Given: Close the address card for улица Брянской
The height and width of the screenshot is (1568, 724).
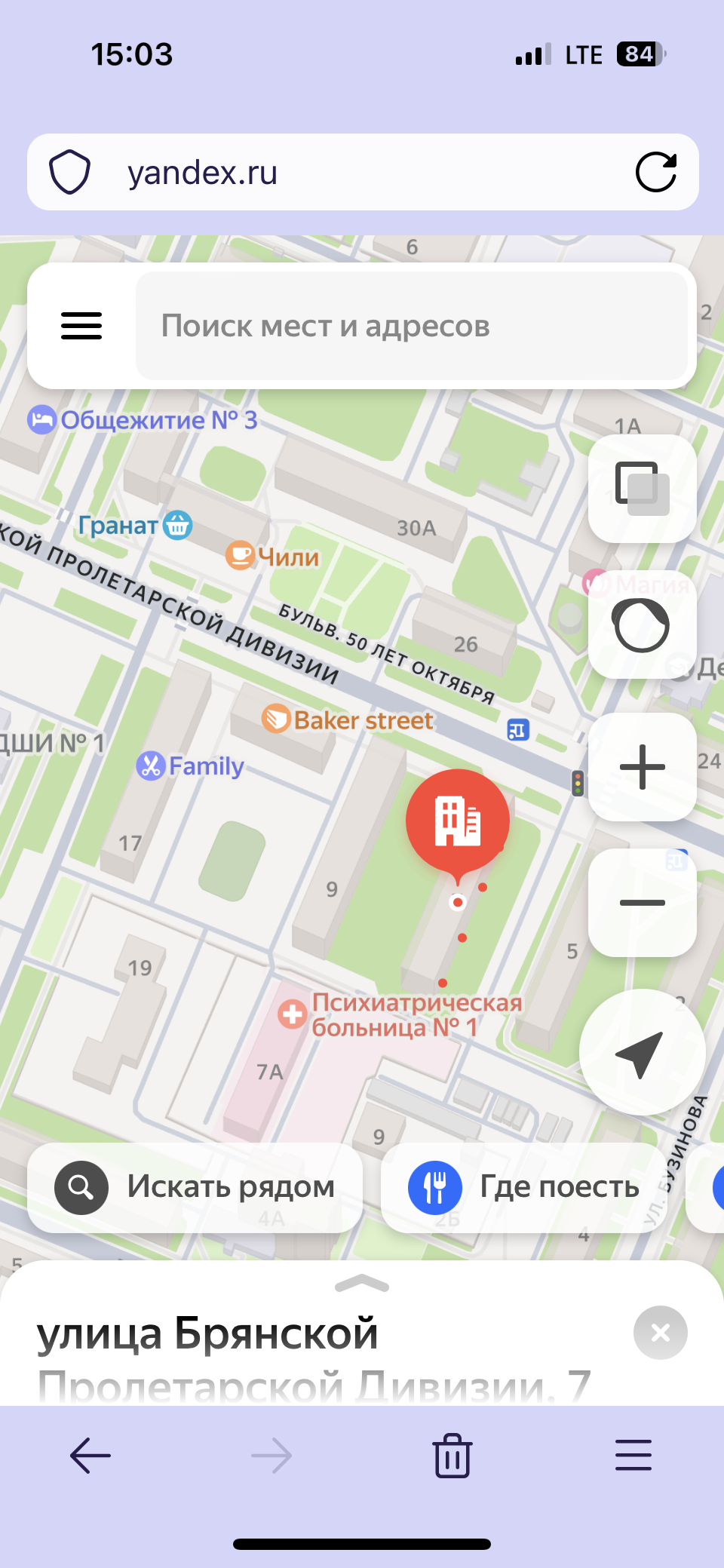Looking at the screenshot, I should (660, 1333).
